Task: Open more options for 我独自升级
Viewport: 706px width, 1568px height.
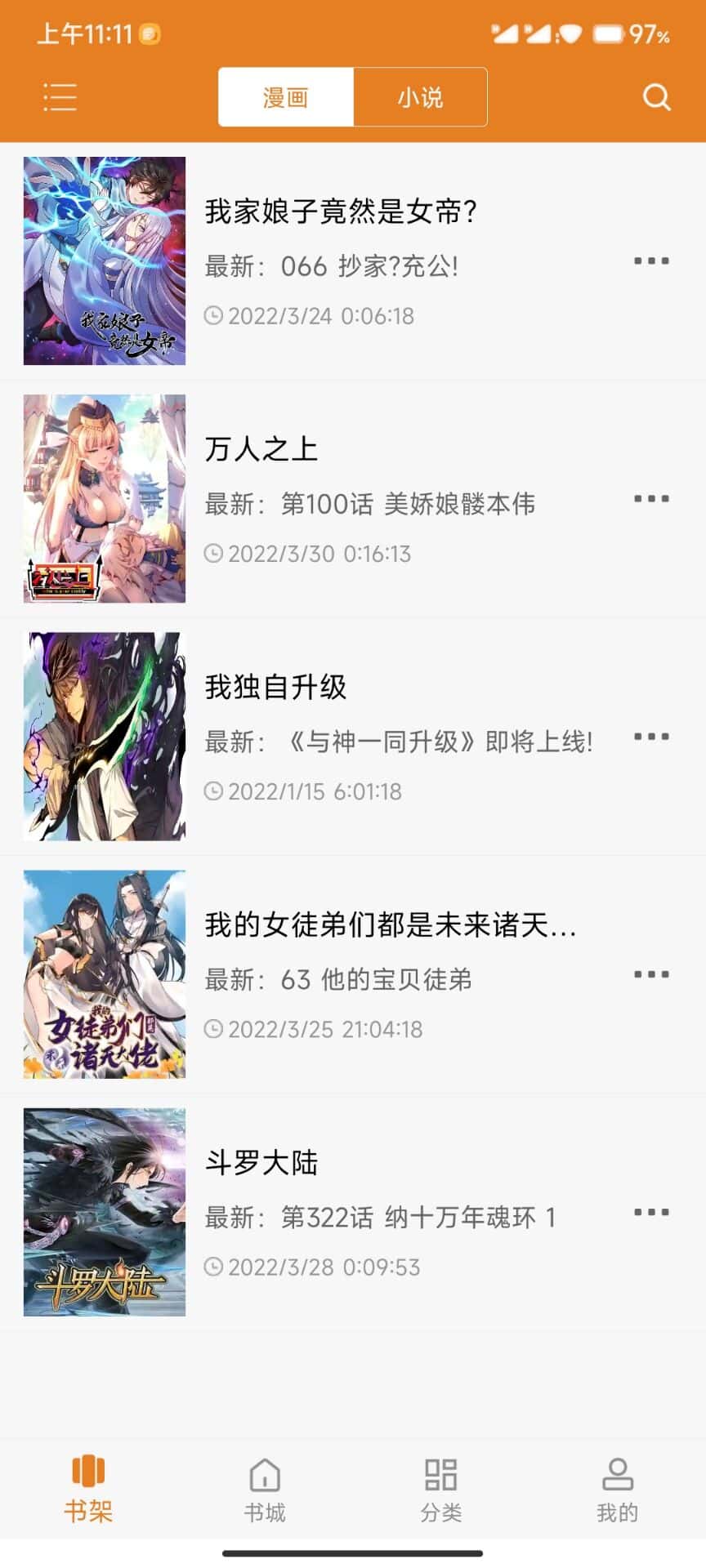Action: pos(651,737)
